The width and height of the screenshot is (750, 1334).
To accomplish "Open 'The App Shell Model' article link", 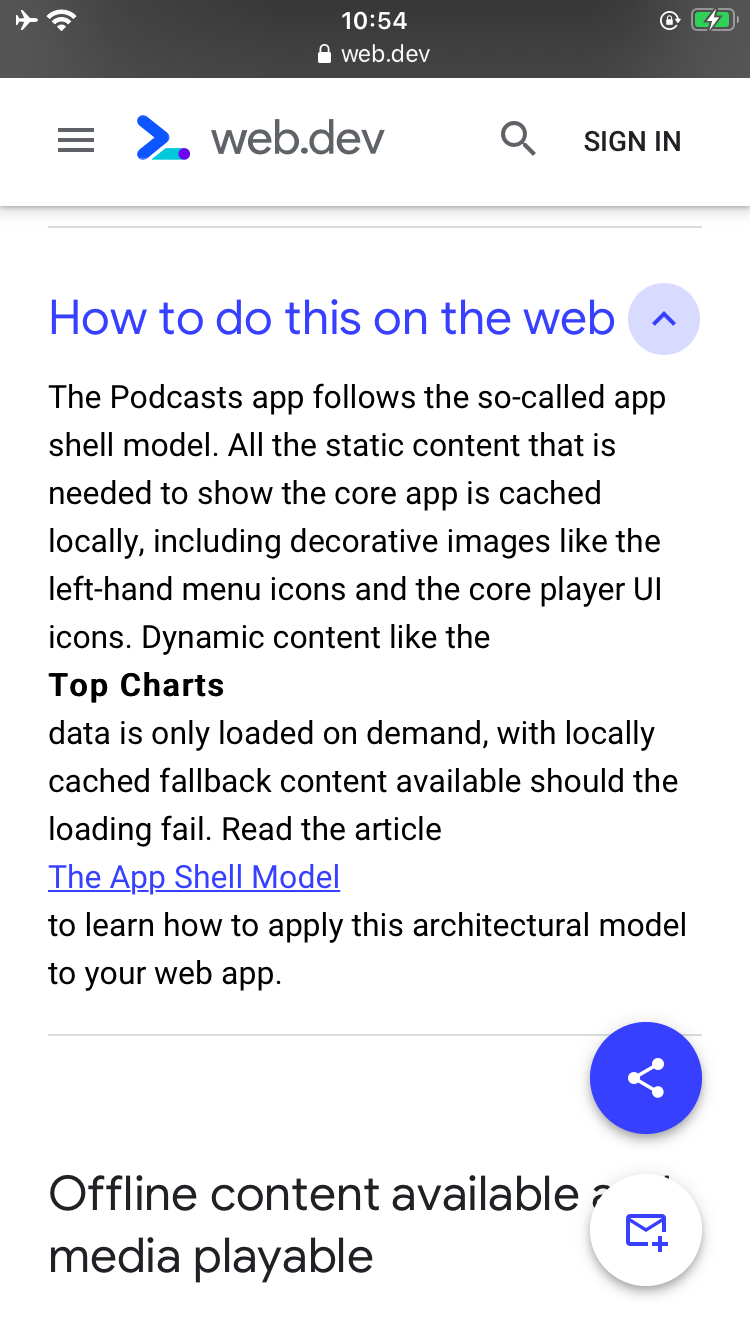I will (x=194, y=877).
